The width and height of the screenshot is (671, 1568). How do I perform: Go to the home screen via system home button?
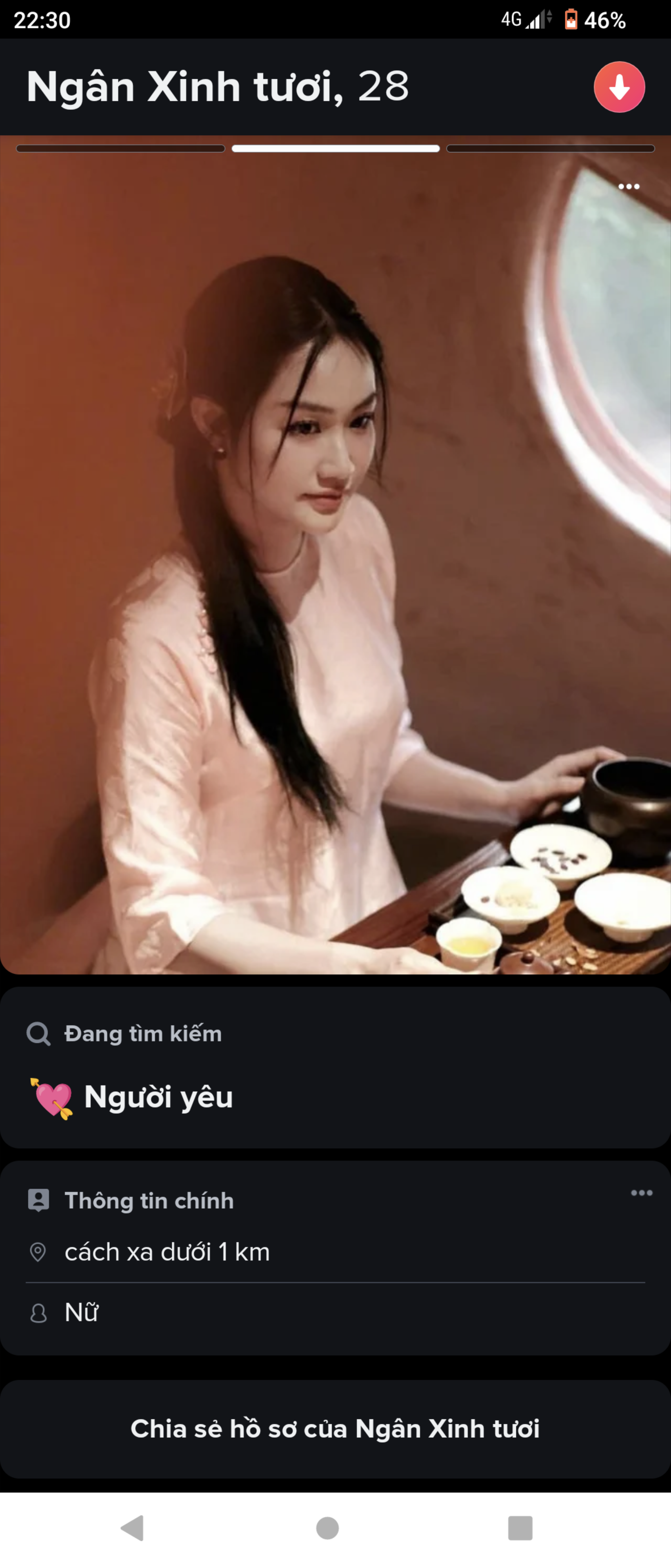point(327,1527)
